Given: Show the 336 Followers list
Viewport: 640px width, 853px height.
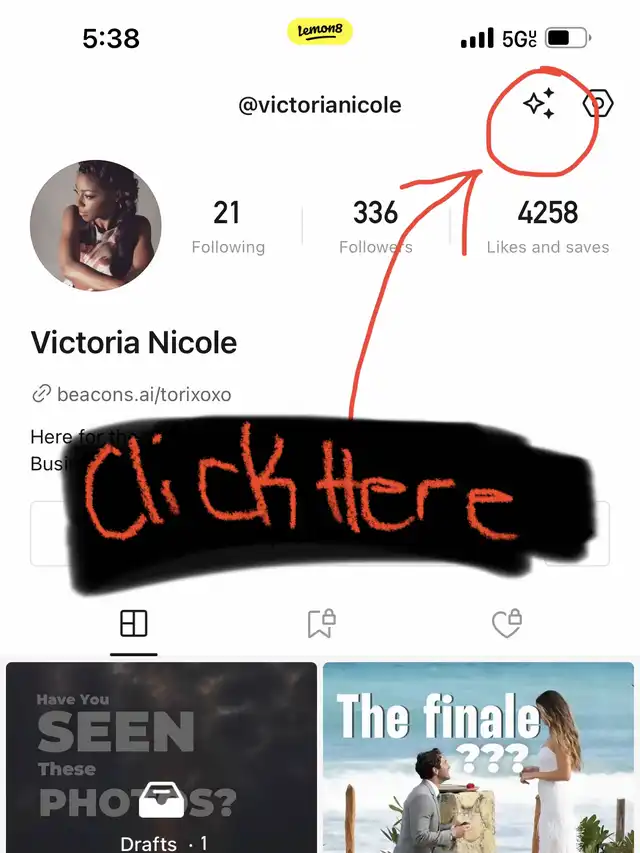Looking at the screenshot, I should click(x=375, y=227).
